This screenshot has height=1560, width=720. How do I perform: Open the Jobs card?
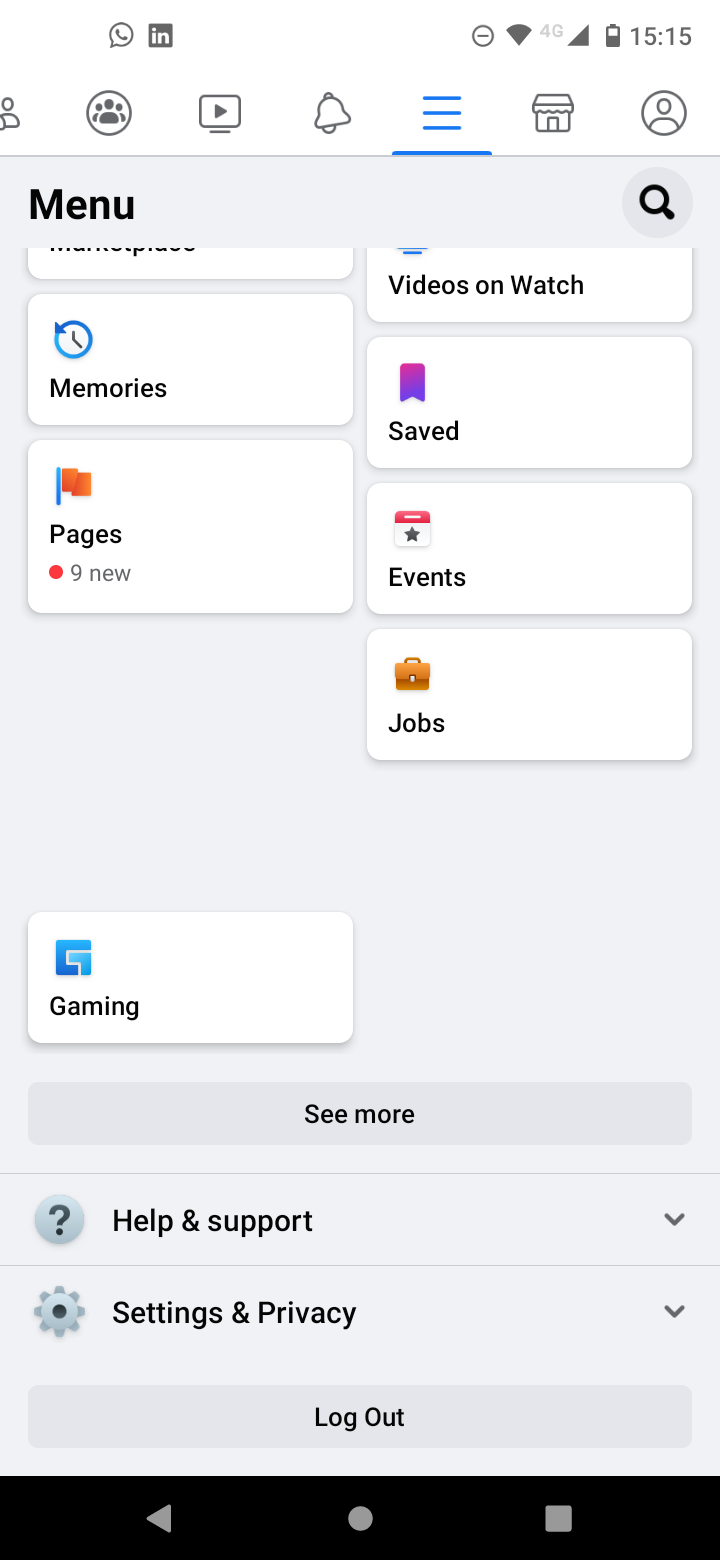coord(529,694)
